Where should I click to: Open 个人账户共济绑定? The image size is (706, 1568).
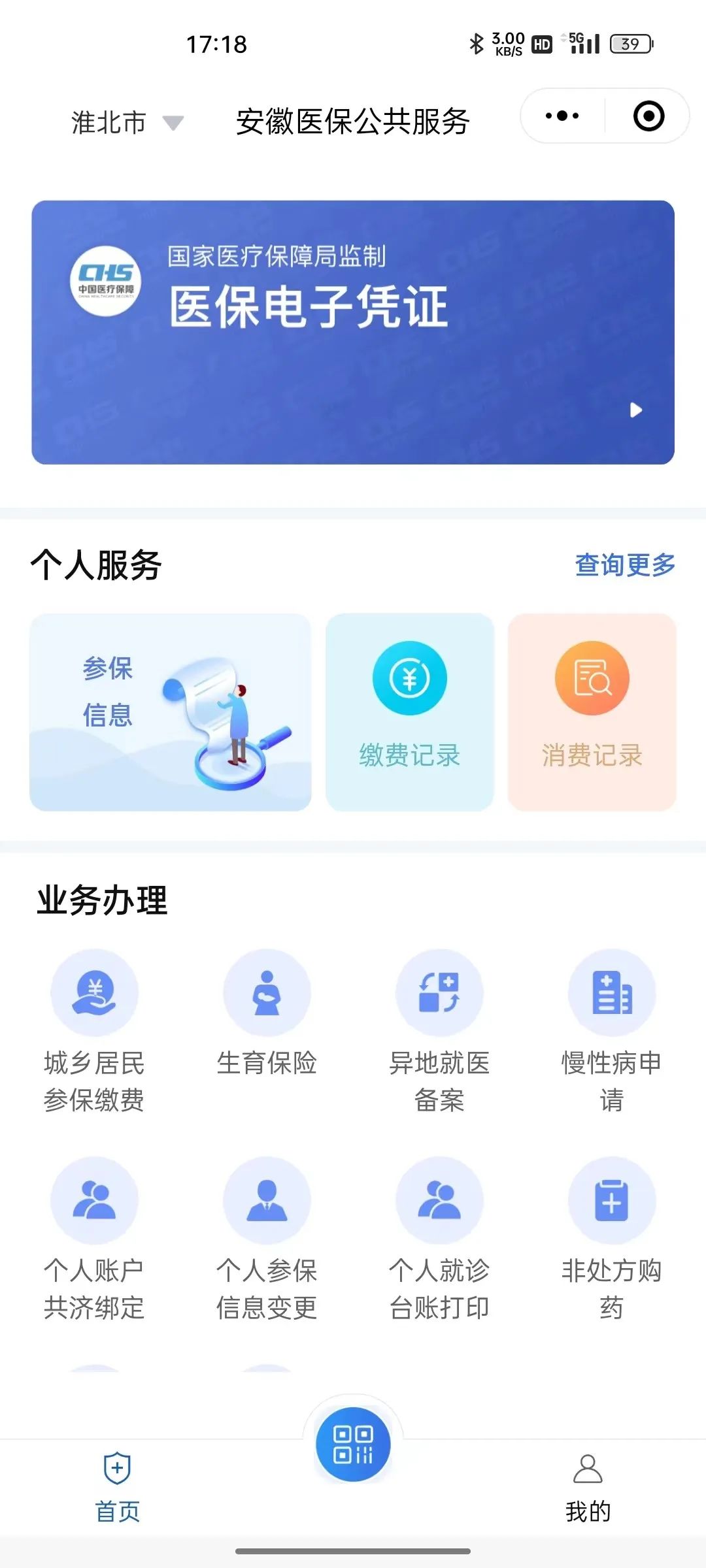(x=94, y=1239)
